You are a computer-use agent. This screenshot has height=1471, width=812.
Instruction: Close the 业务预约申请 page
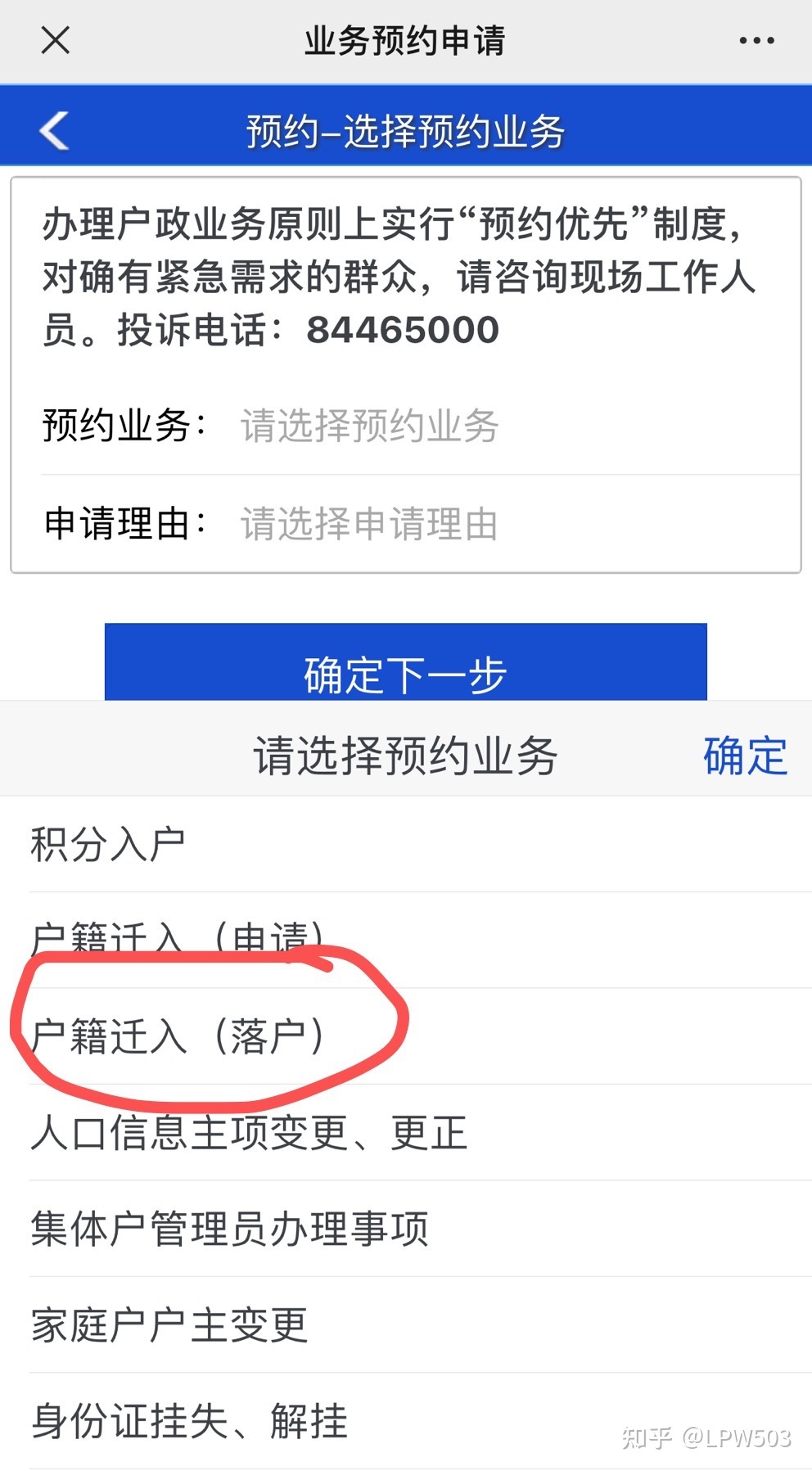click(x=55, y=40)
